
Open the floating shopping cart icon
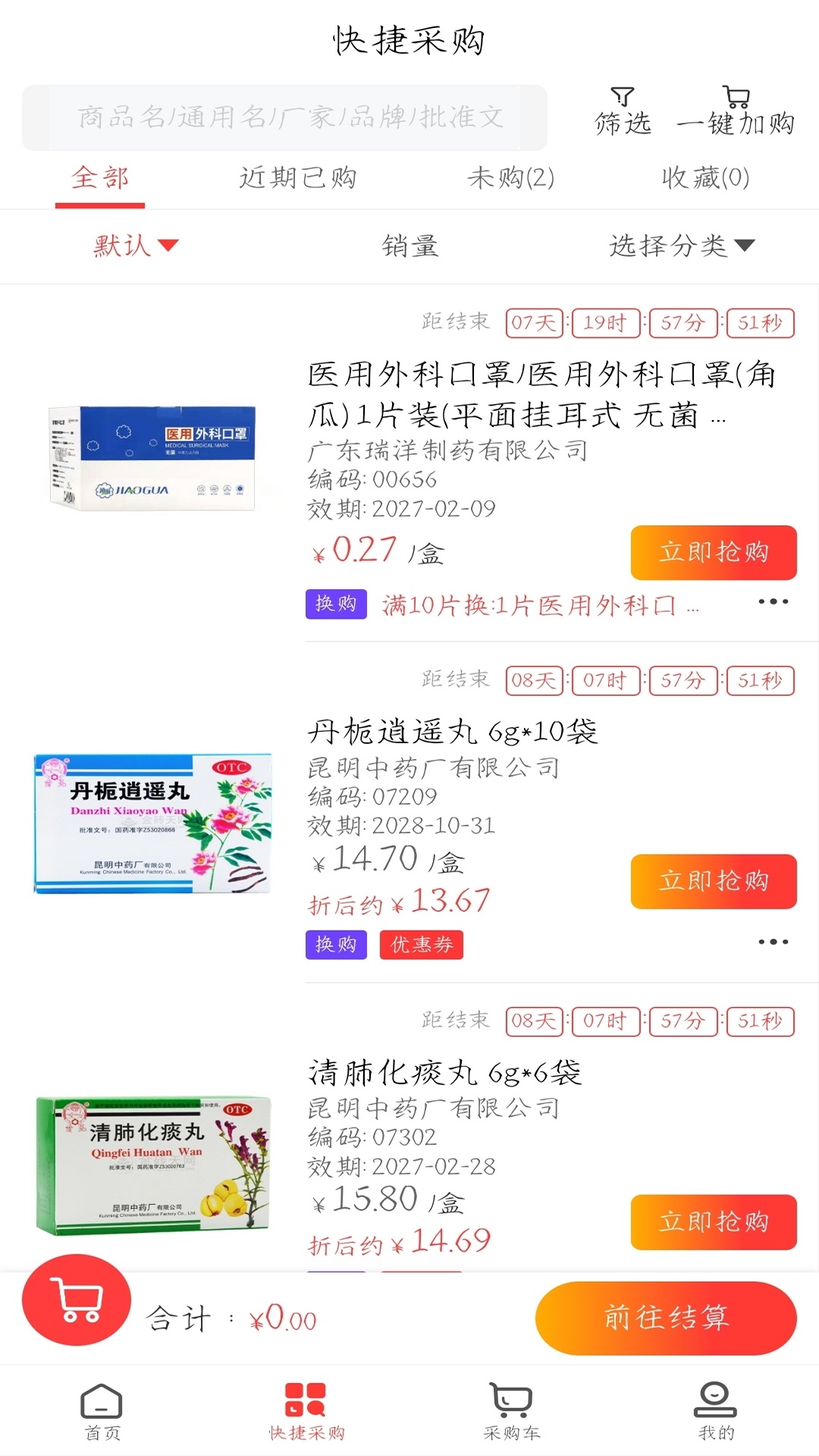(76, 1299)
